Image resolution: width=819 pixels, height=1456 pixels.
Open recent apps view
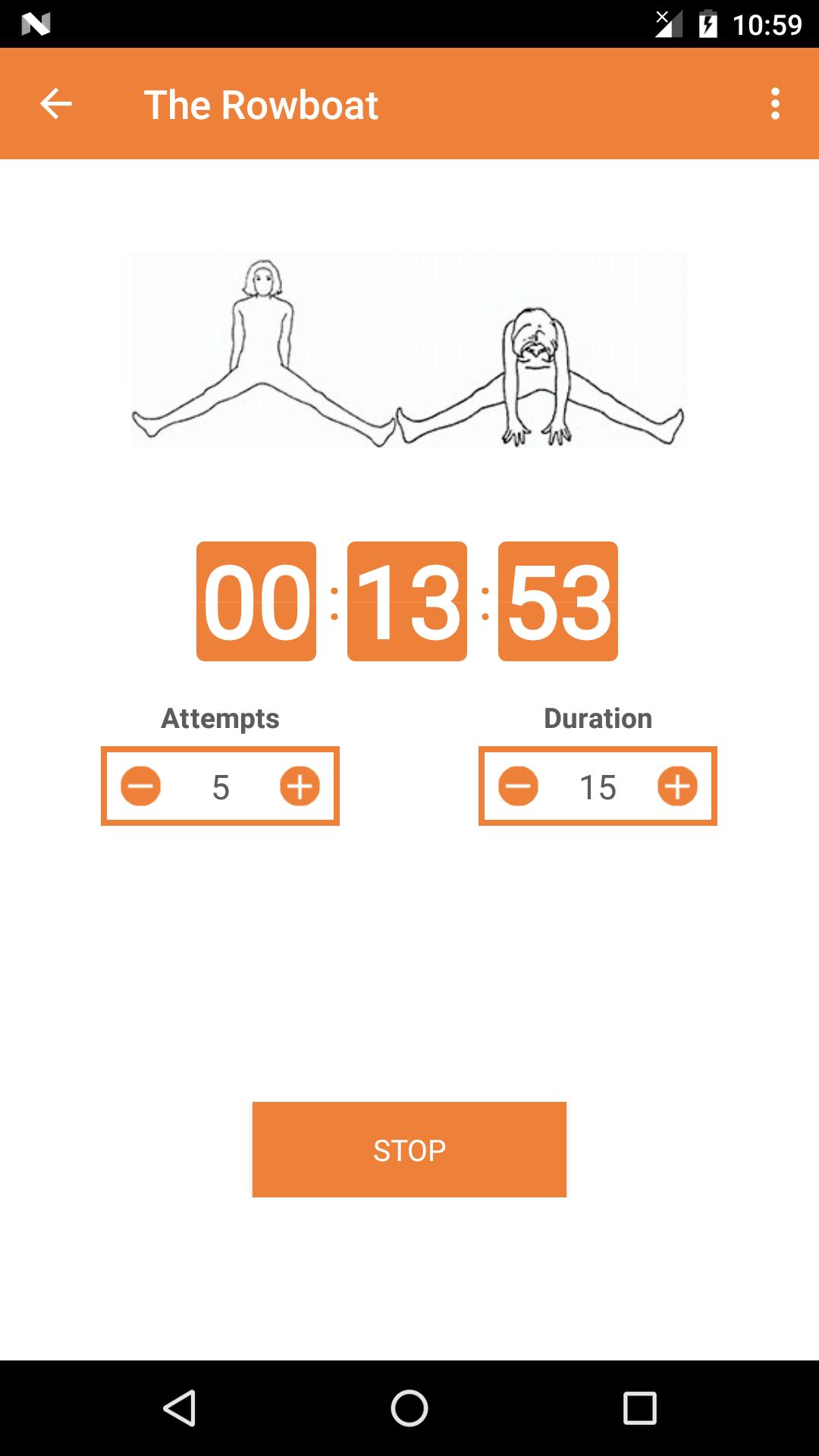[x=639, y=1408]
